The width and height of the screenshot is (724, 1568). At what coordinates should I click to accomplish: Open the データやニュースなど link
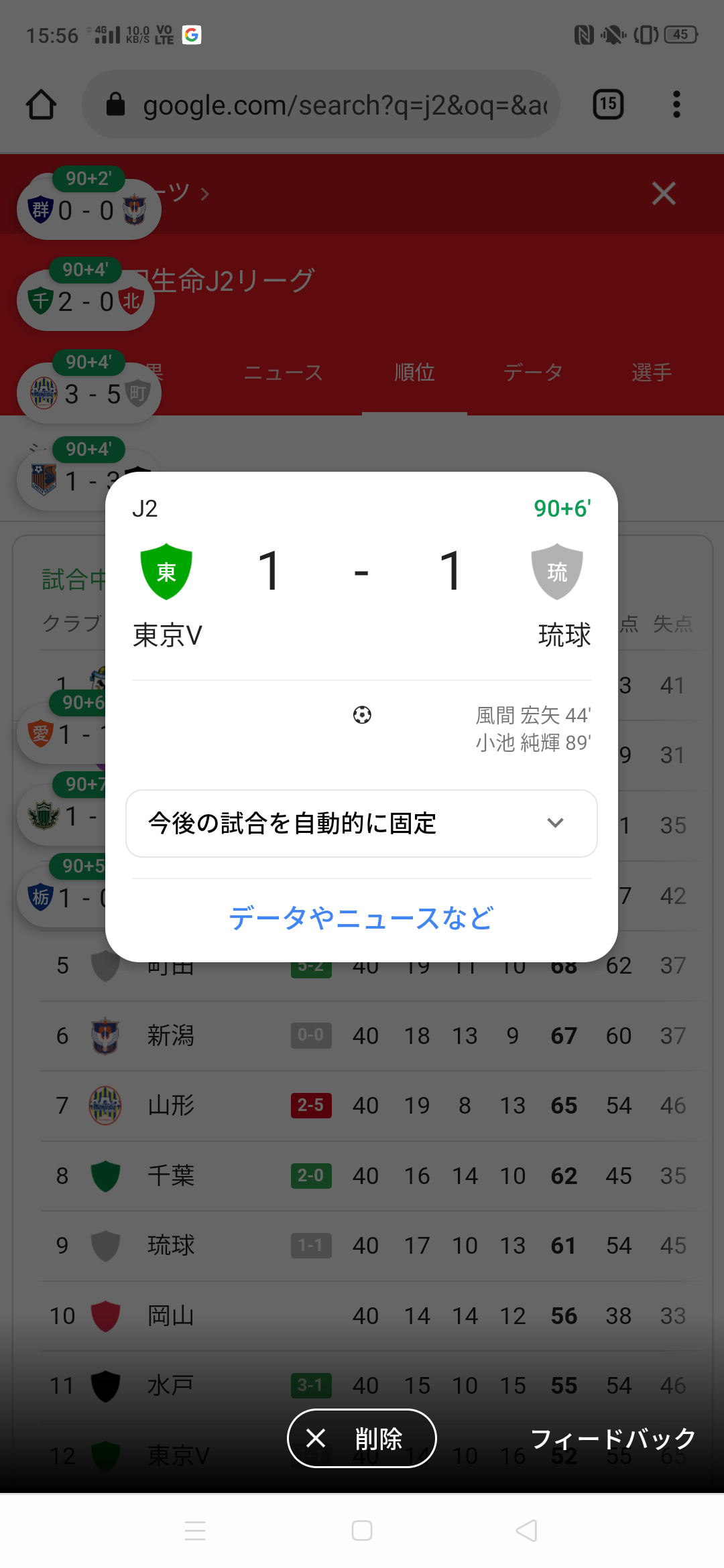click(361, 918)
